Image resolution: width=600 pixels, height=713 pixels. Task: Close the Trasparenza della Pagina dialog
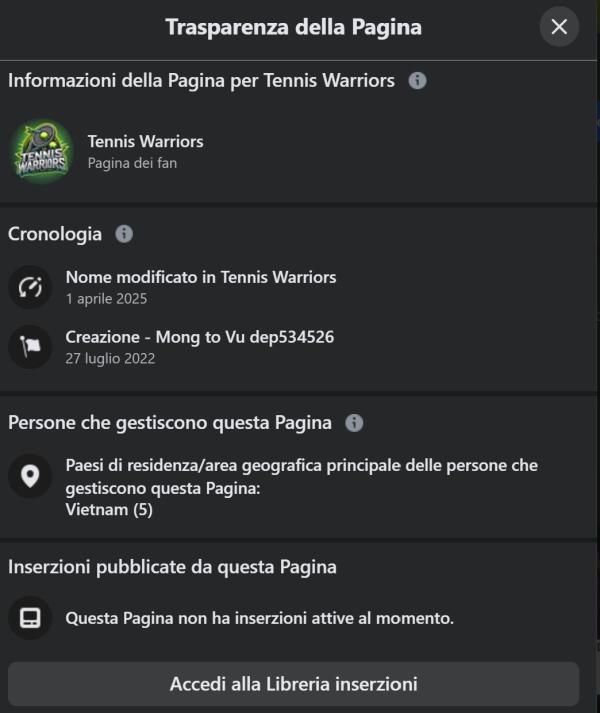coord(559,27)
